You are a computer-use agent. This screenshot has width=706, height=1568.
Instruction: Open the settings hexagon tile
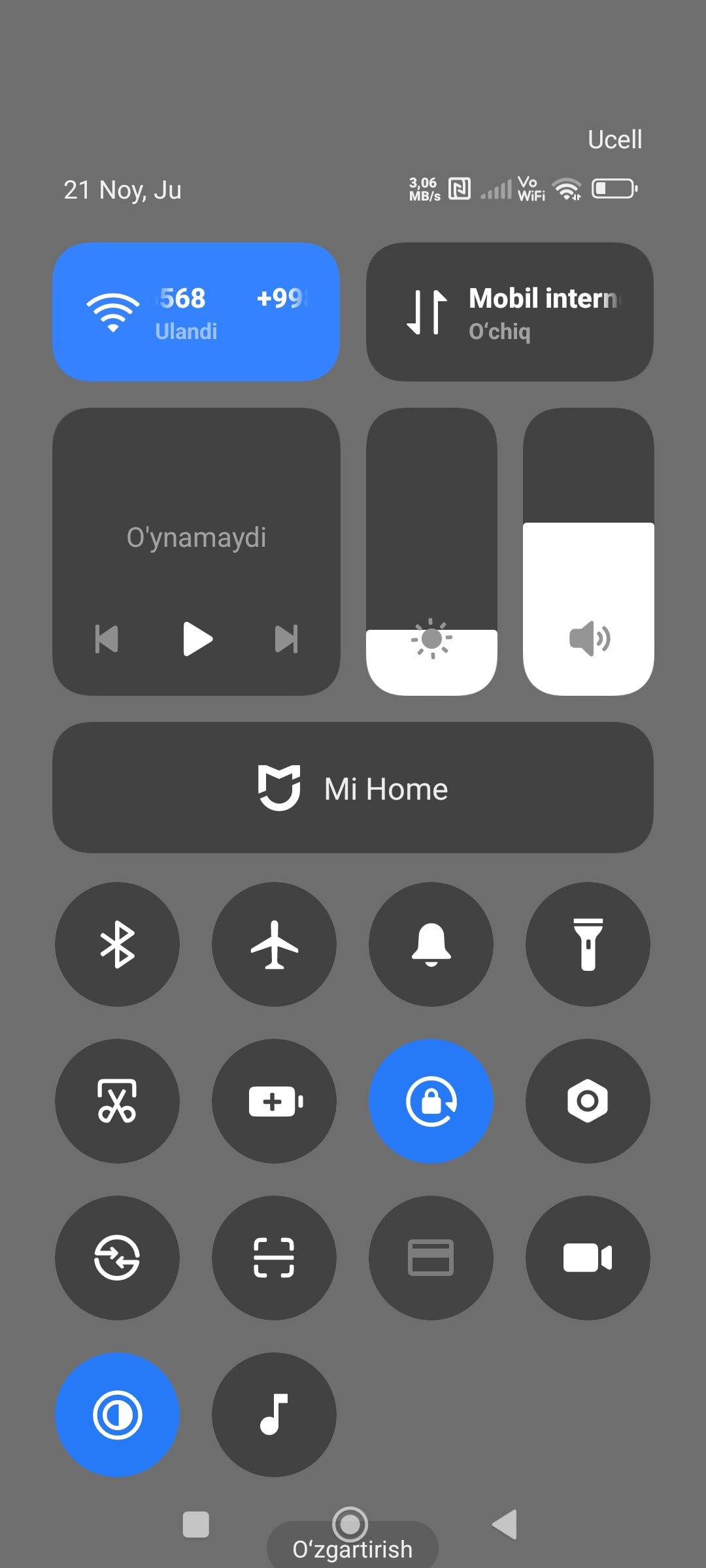click(x=588, y=1101)
